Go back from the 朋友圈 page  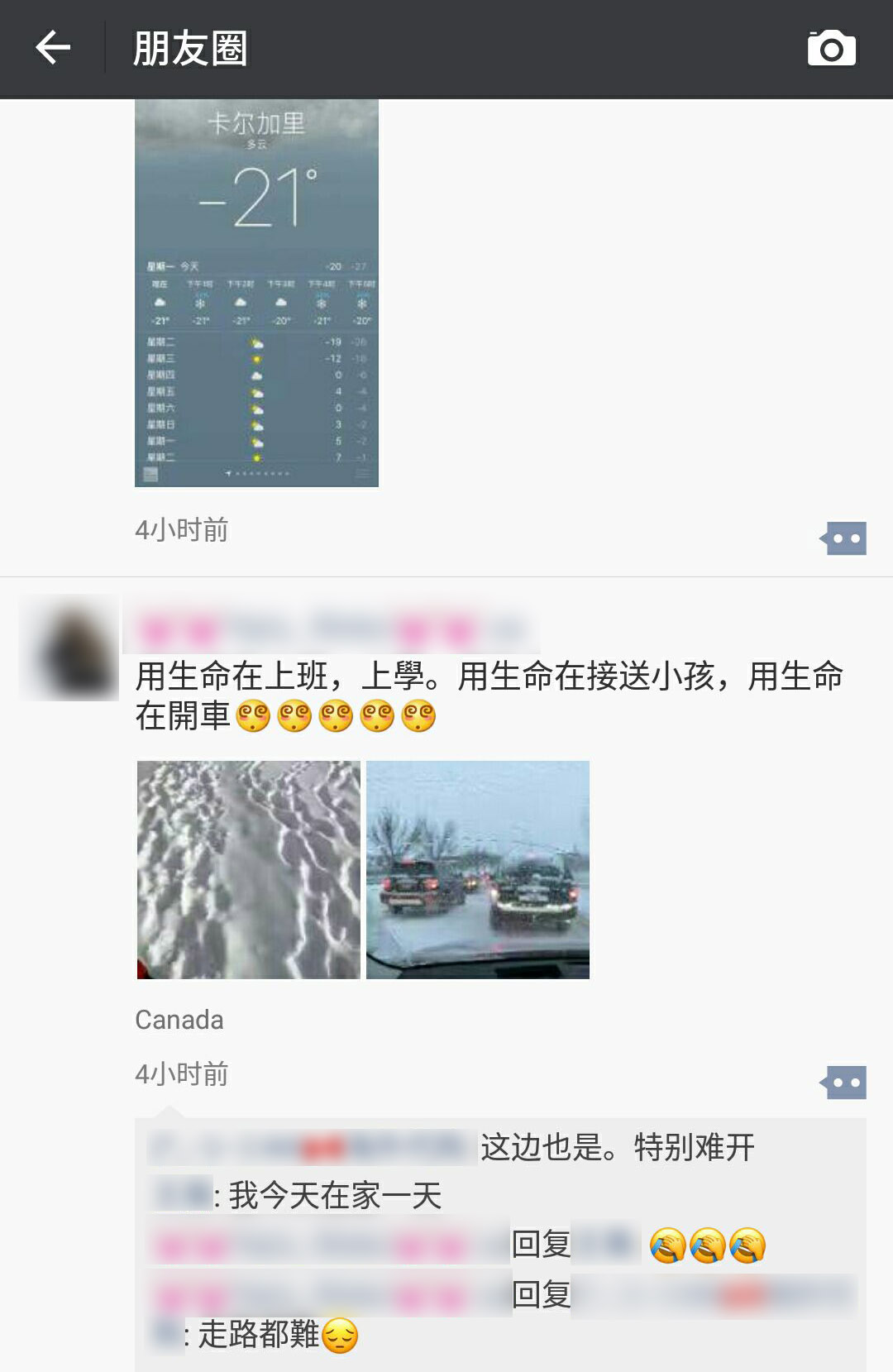coord(53,48)
